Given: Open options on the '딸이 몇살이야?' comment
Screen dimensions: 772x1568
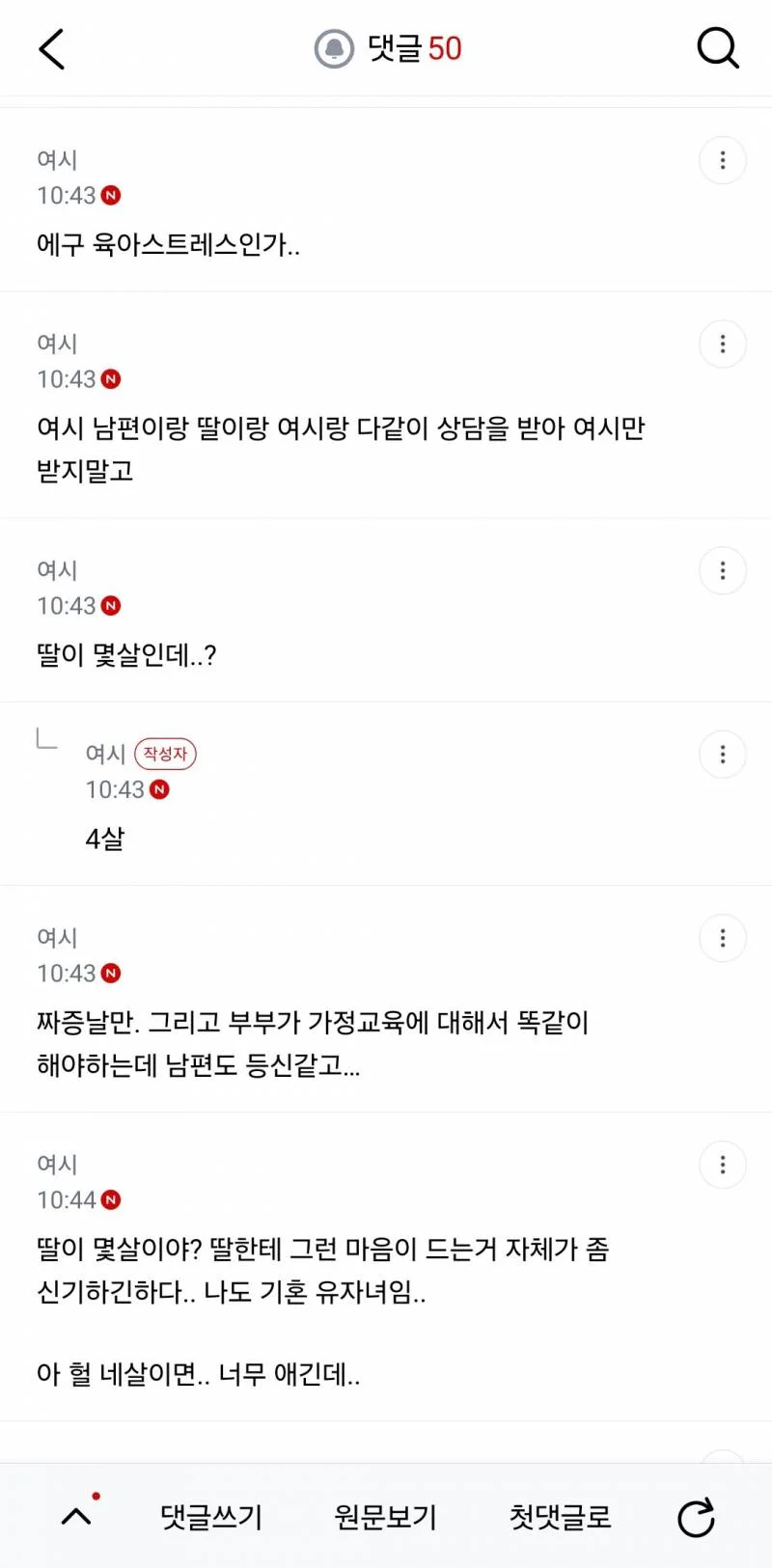Looking at the screenshot, I should (x=723, y=1165).
